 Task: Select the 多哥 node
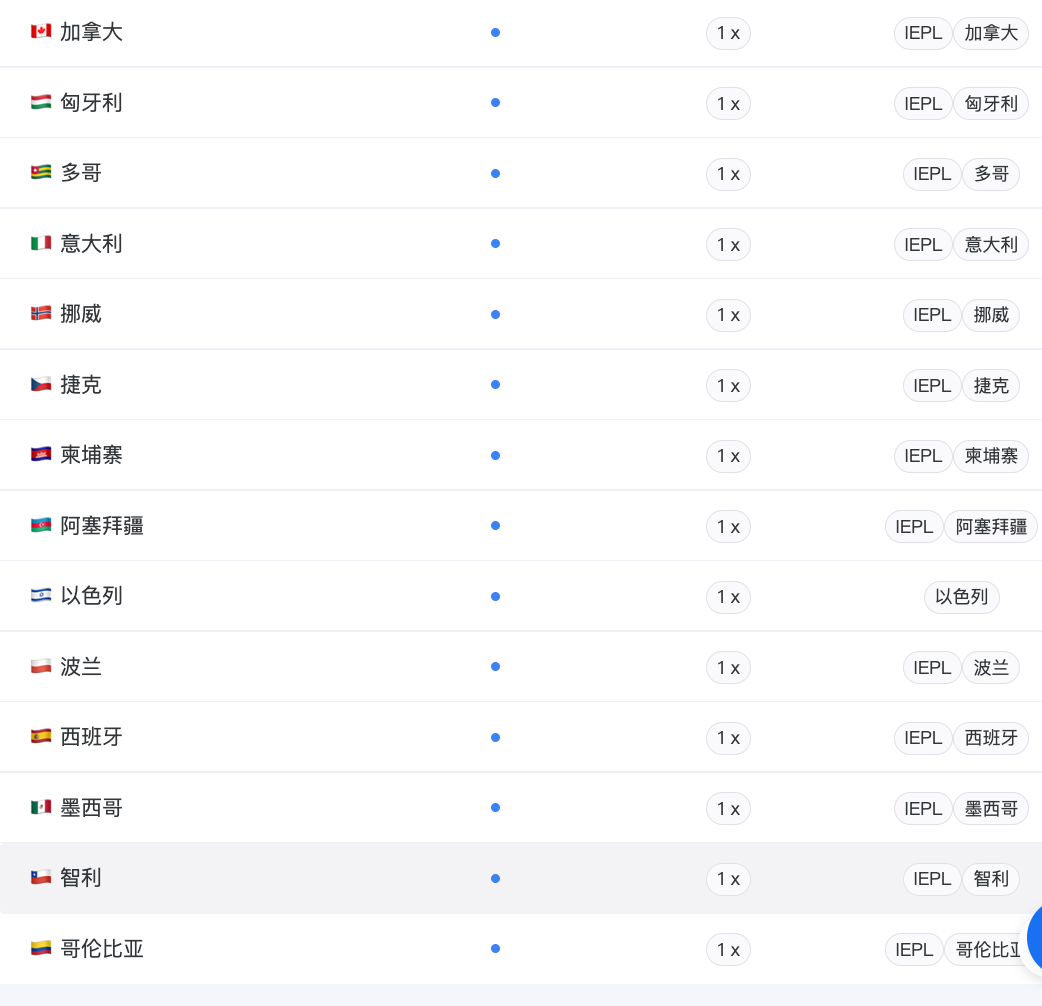[521, 173]
